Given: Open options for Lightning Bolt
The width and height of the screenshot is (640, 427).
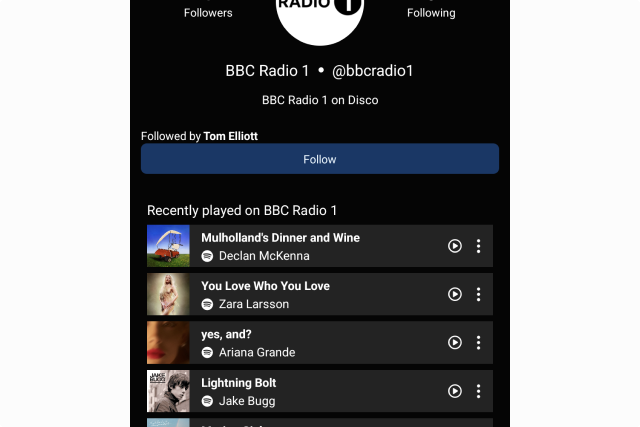Looking at the screenshot, I should click(479, 391).
